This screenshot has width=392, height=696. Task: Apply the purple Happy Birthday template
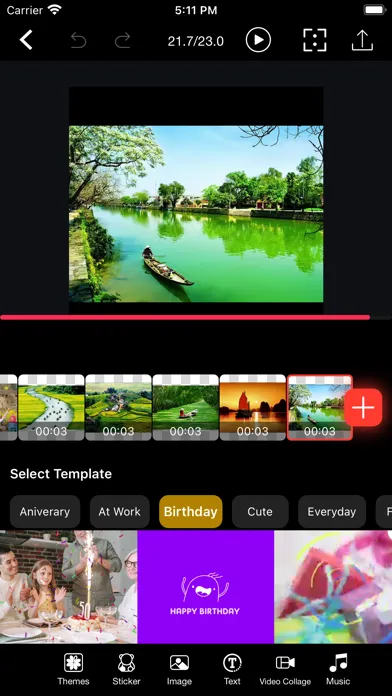click(x=206, y=587)
